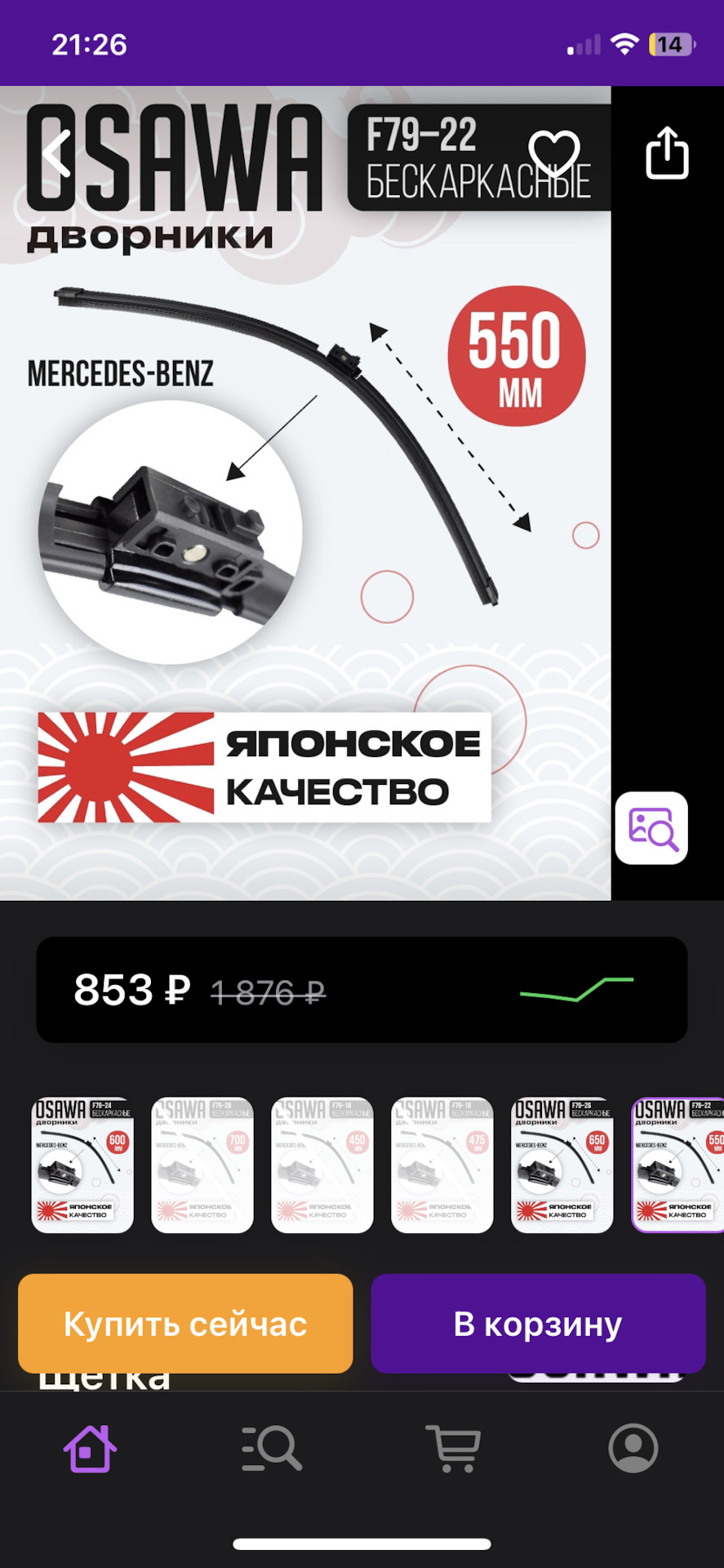
Task: Open price history chart
Action: tap(576, 989)
